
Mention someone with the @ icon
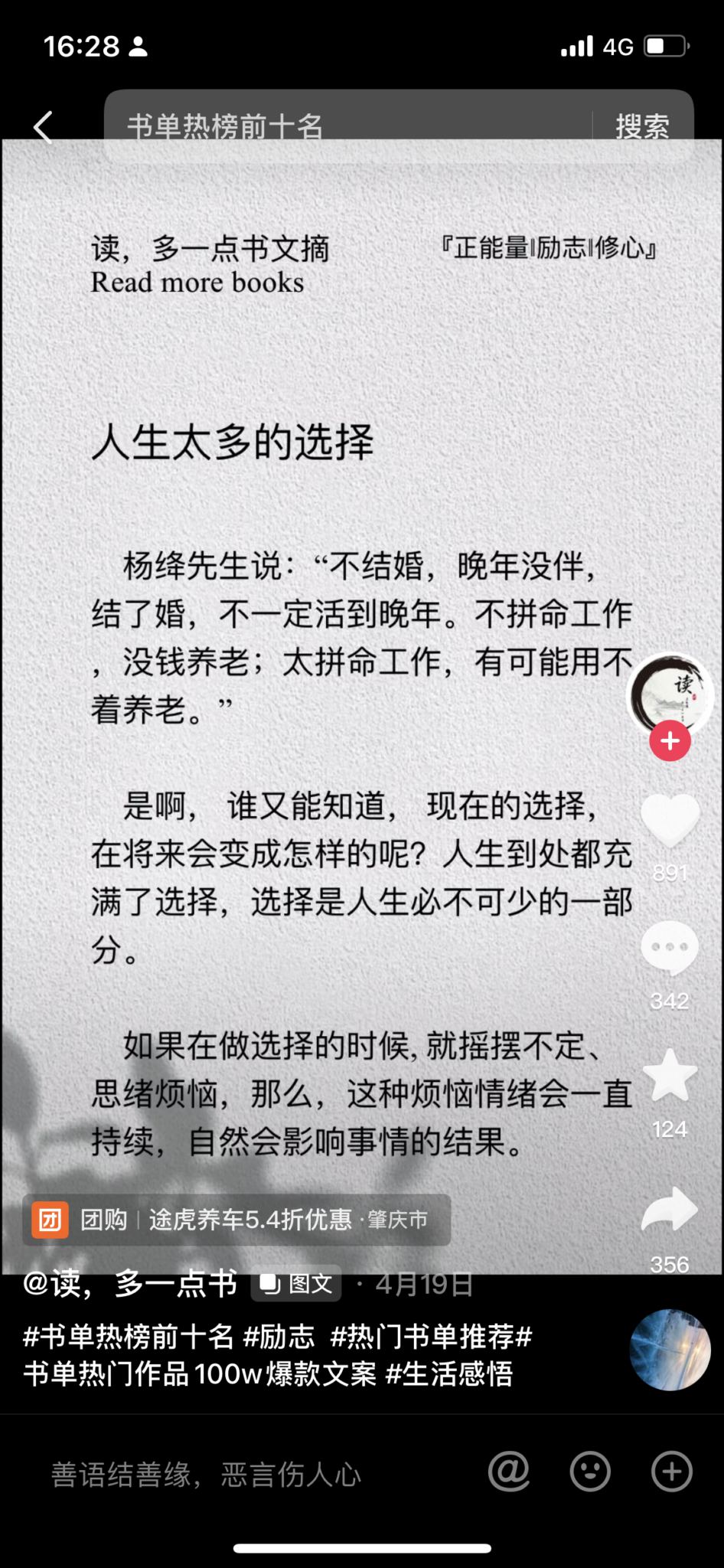[x=509, y=1471]
